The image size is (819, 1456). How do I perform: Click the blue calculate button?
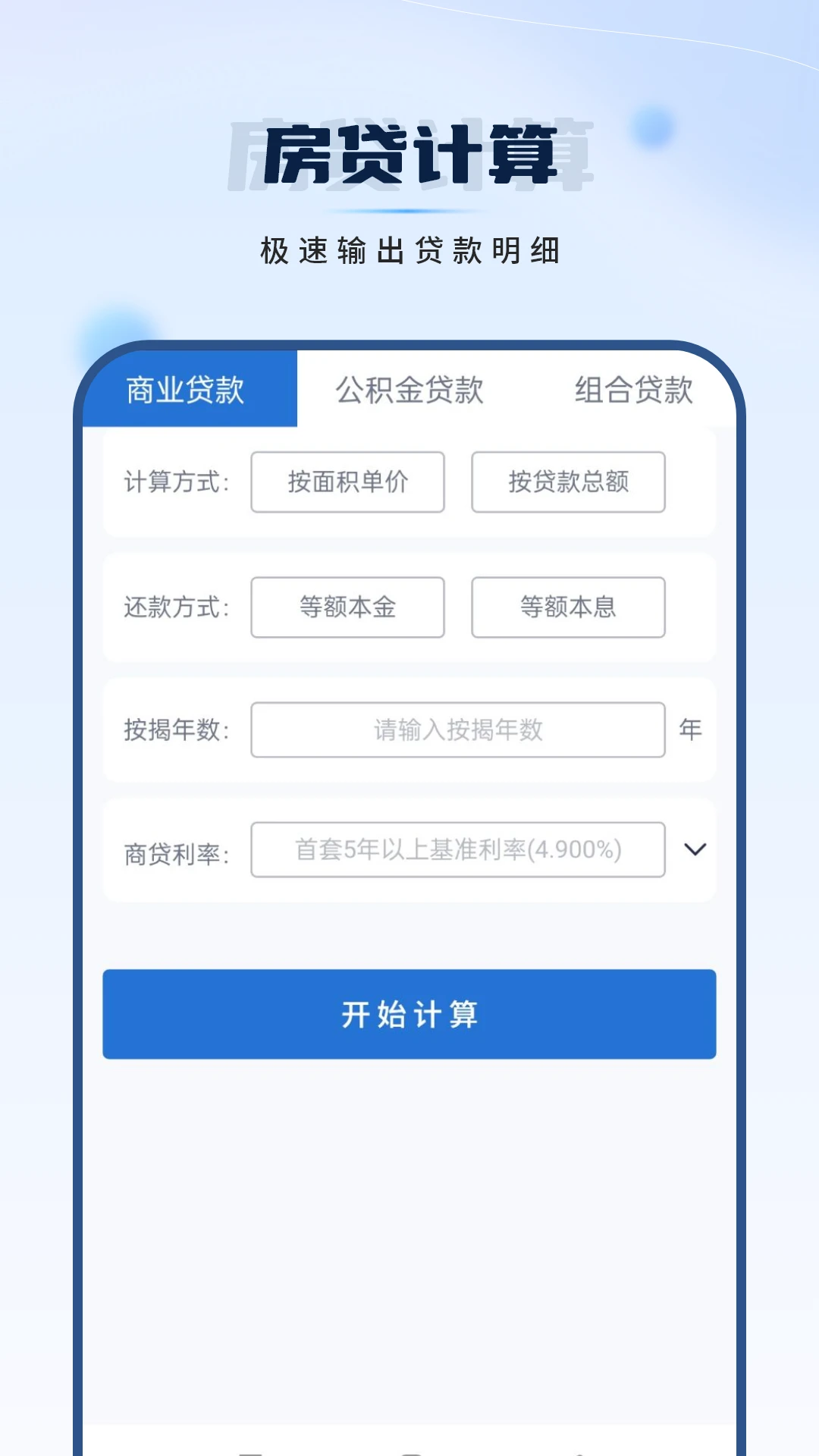tap(409, 1014)
